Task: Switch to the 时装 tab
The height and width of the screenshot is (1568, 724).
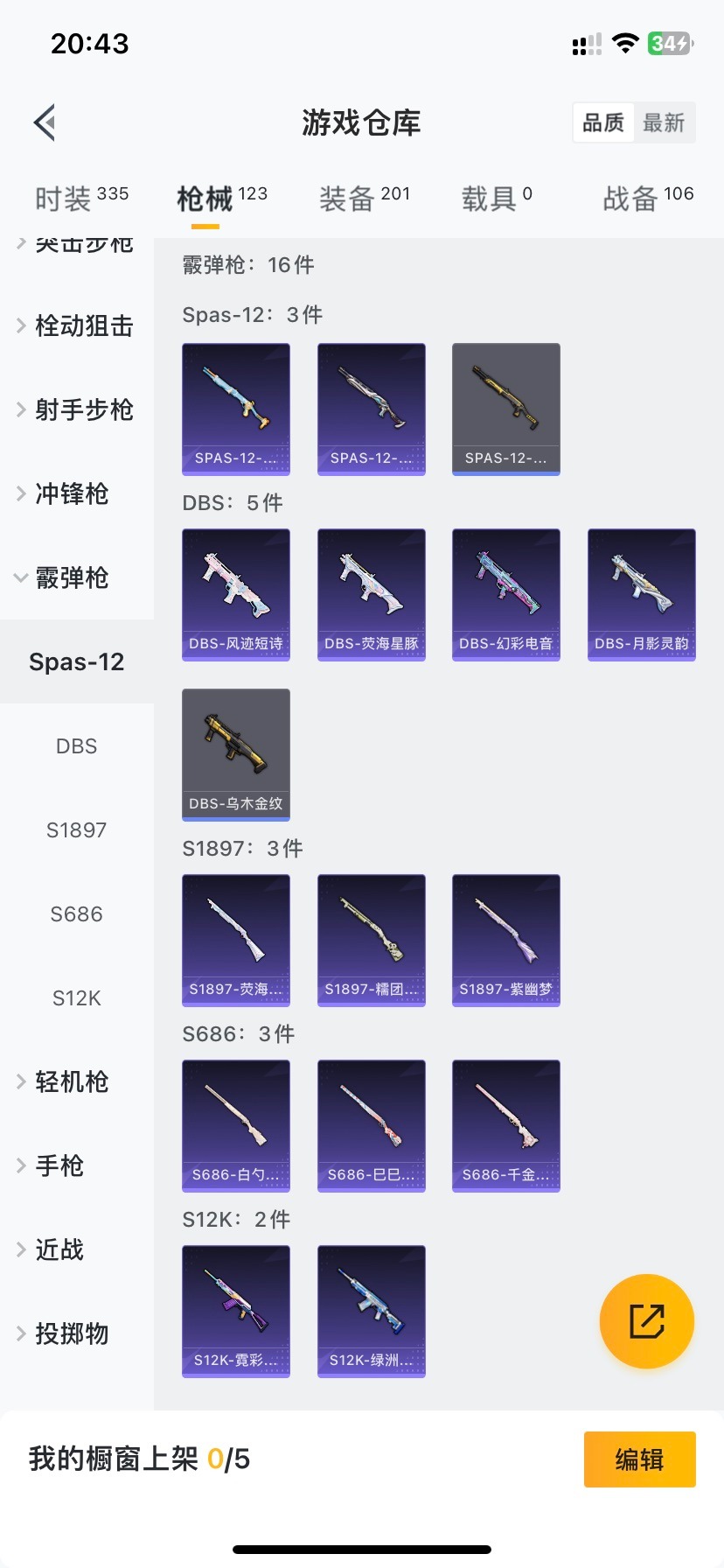Action: point(80,199)
